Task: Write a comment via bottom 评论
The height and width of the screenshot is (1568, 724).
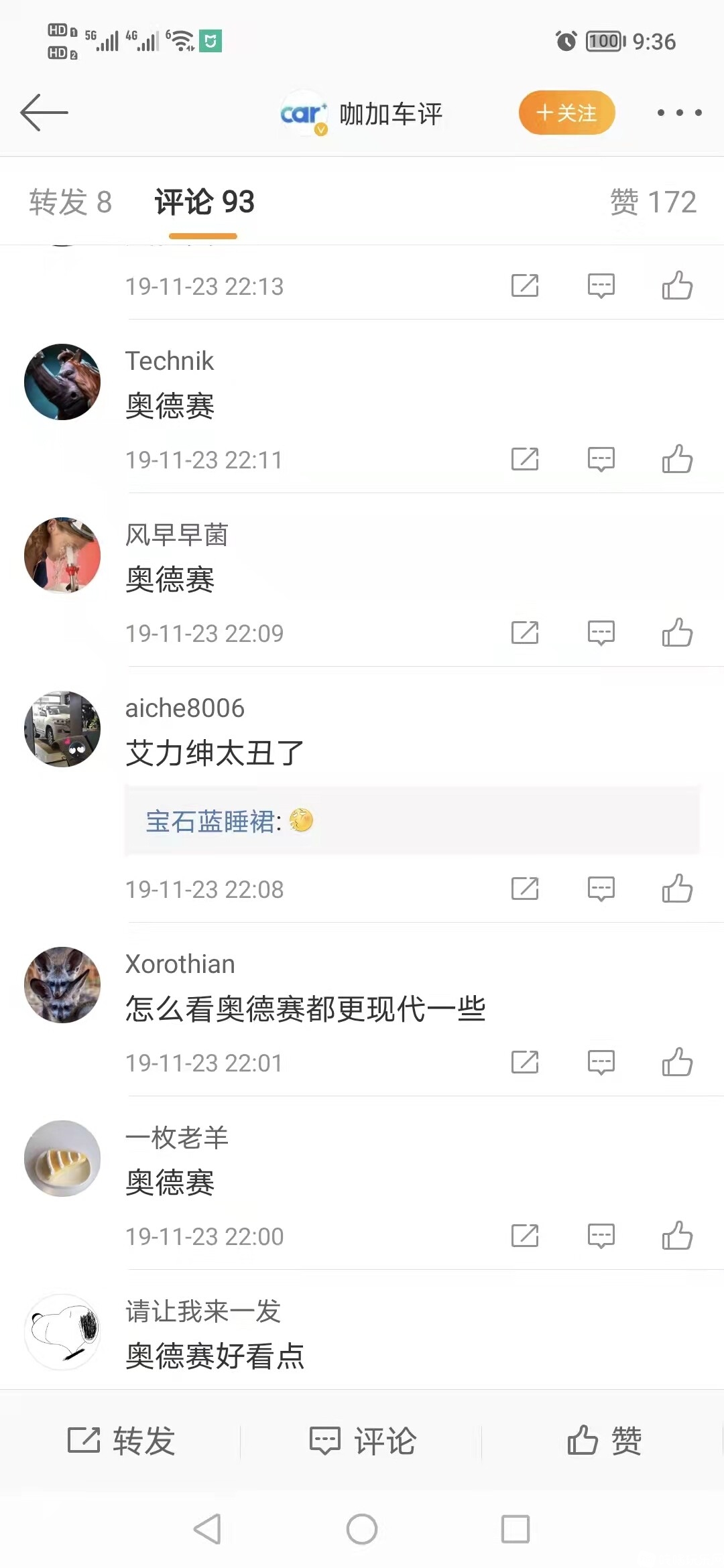Action: 363,1440
